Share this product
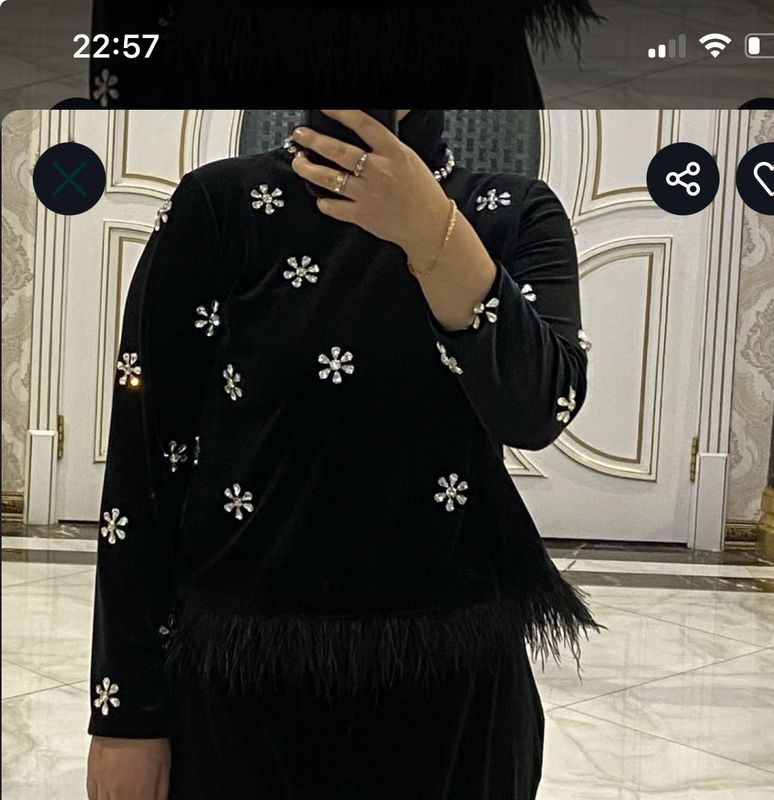Viewport: 774px width, 800px height. [x=683, y=179]
